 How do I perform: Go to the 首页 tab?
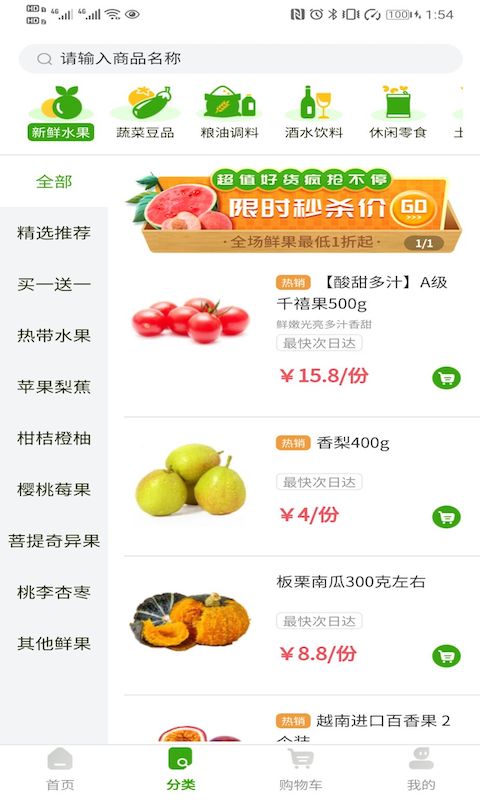pyautogui.click(x=60, y=770)
